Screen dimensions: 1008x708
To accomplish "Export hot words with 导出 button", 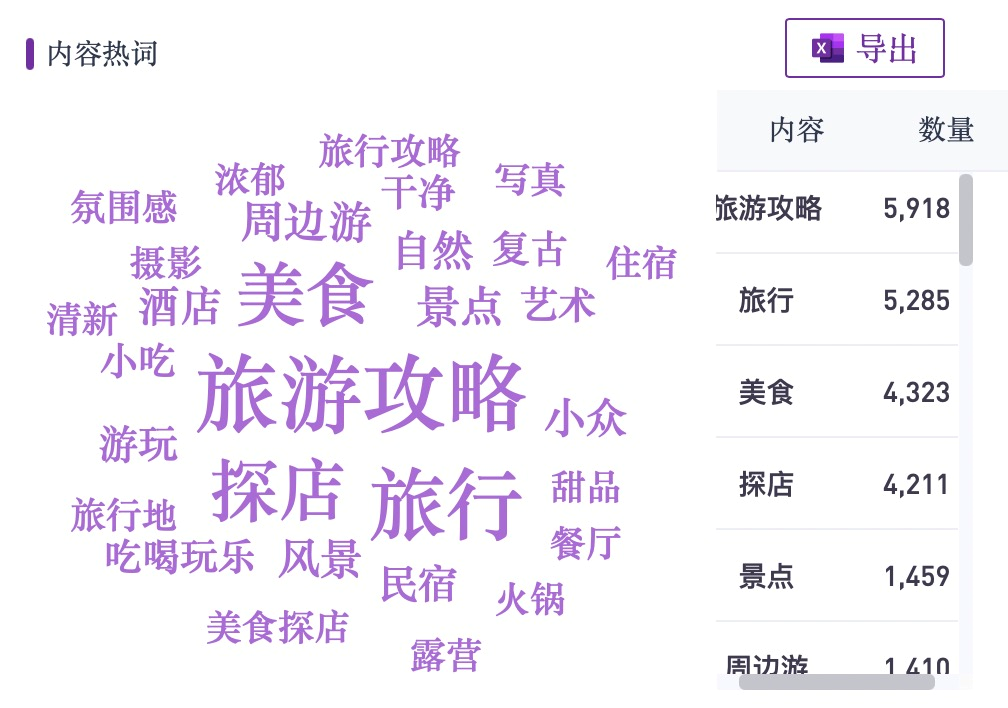I will click(865, 48).
